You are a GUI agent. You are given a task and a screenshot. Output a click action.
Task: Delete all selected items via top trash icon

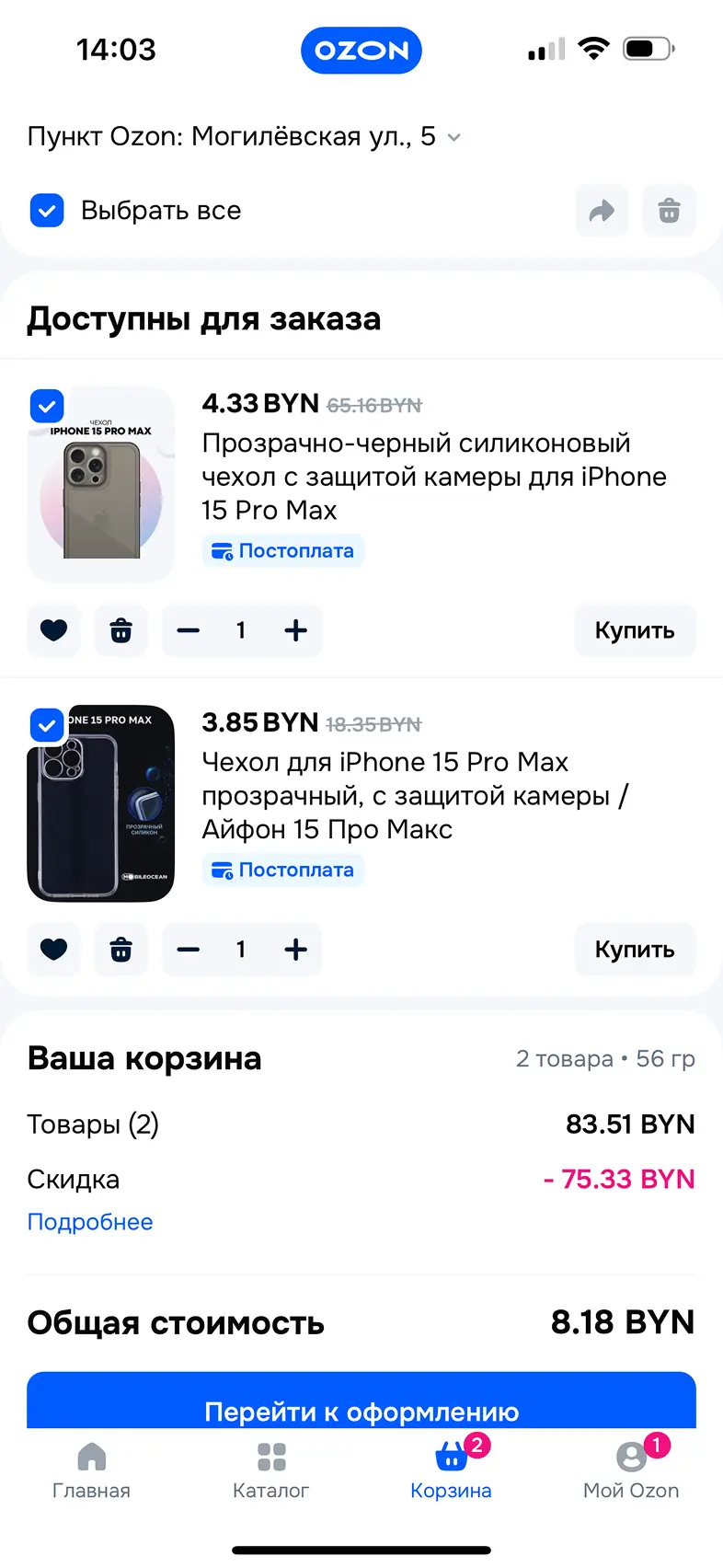tap(669, 211)
